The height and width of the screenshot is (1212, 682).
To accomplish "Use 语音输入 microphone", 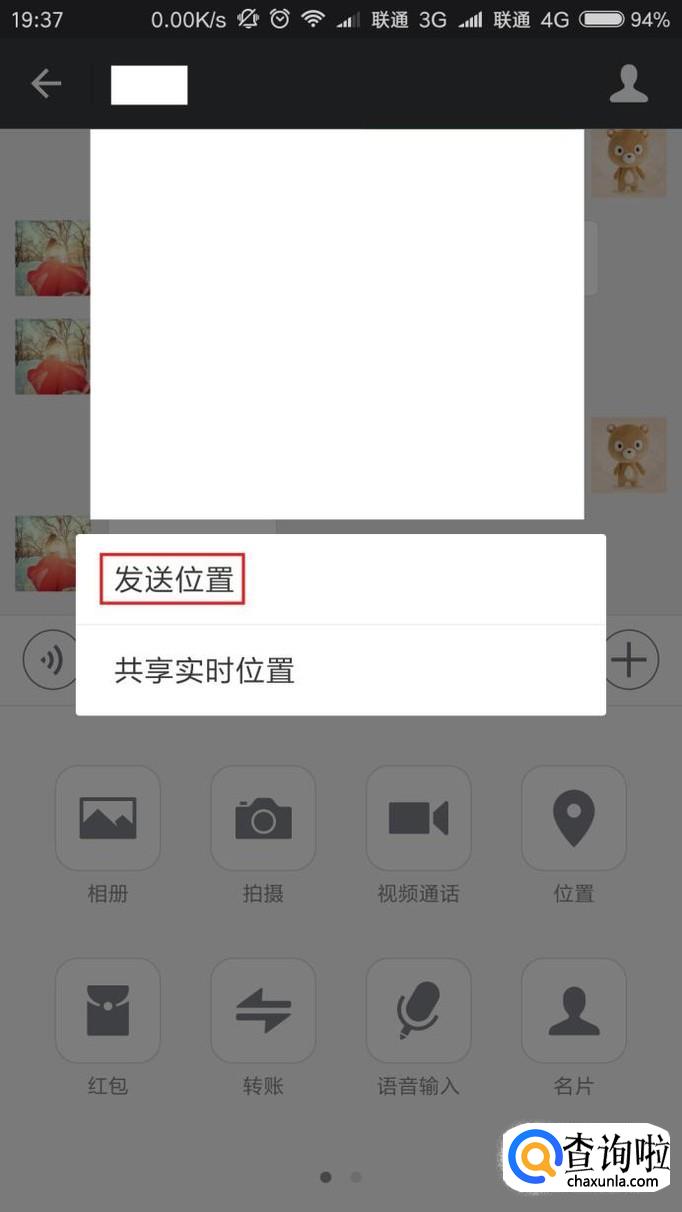I will click(418, 1010).
